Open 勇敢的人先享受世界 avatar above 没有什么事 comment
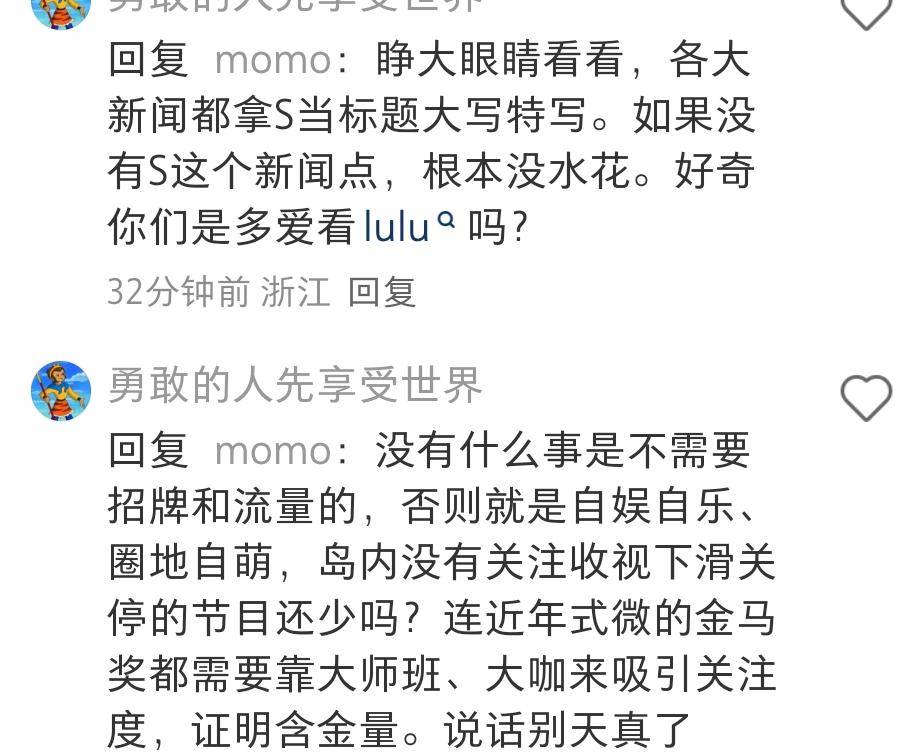 [62, 390]
